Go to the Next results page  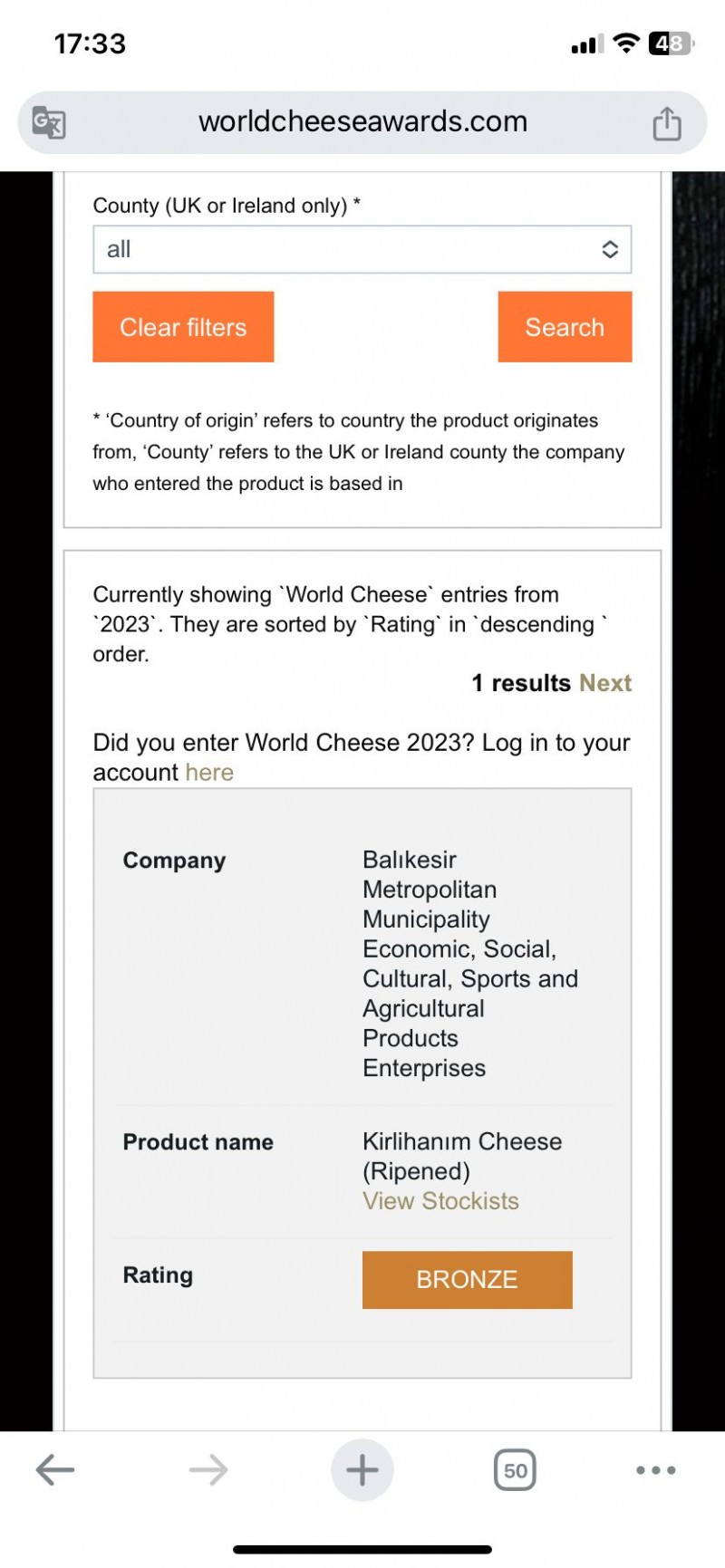pyautogui.click(x=605, y=683)
